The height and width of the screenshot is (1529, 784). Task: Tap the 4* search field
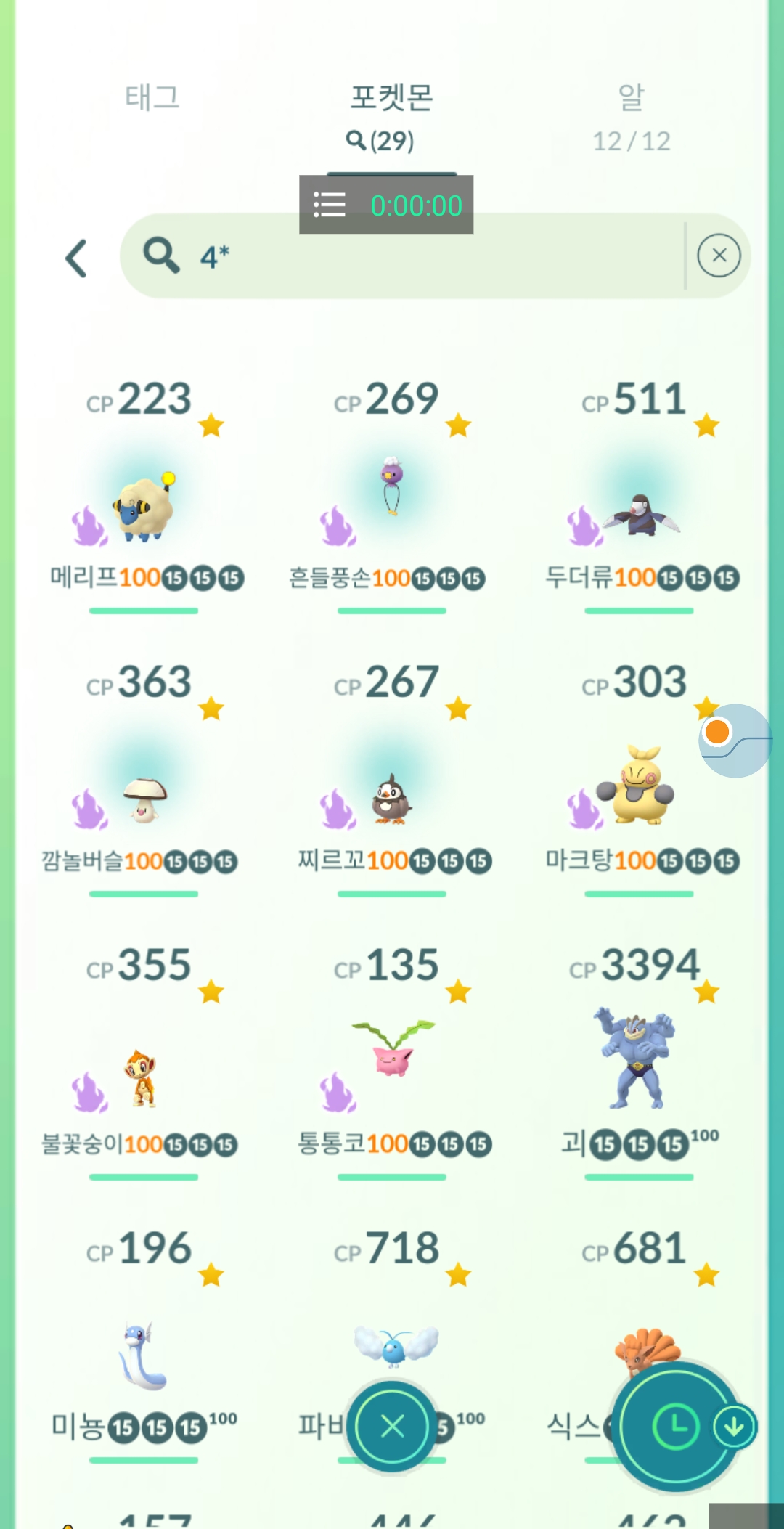407,256
